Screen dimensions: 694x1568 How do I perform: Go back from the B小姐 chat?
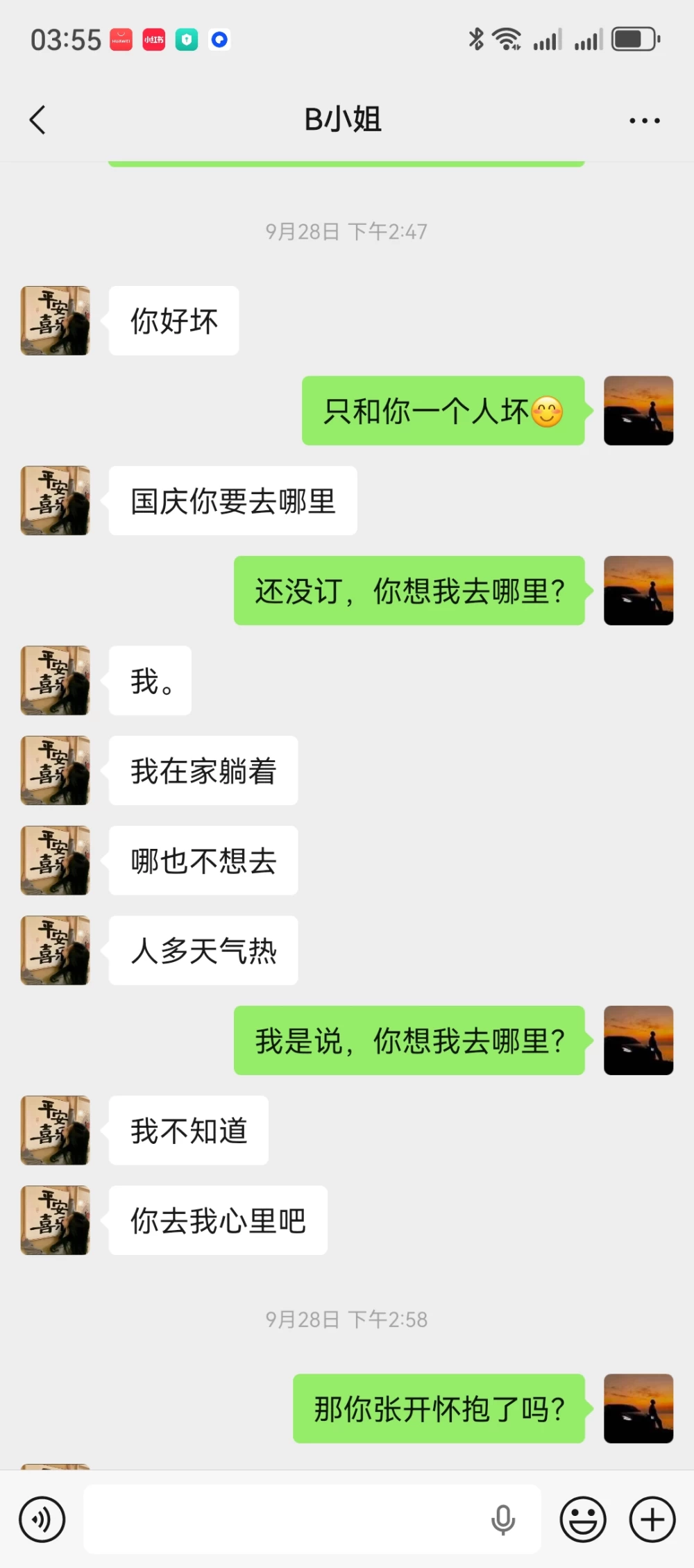coord(37,120)
